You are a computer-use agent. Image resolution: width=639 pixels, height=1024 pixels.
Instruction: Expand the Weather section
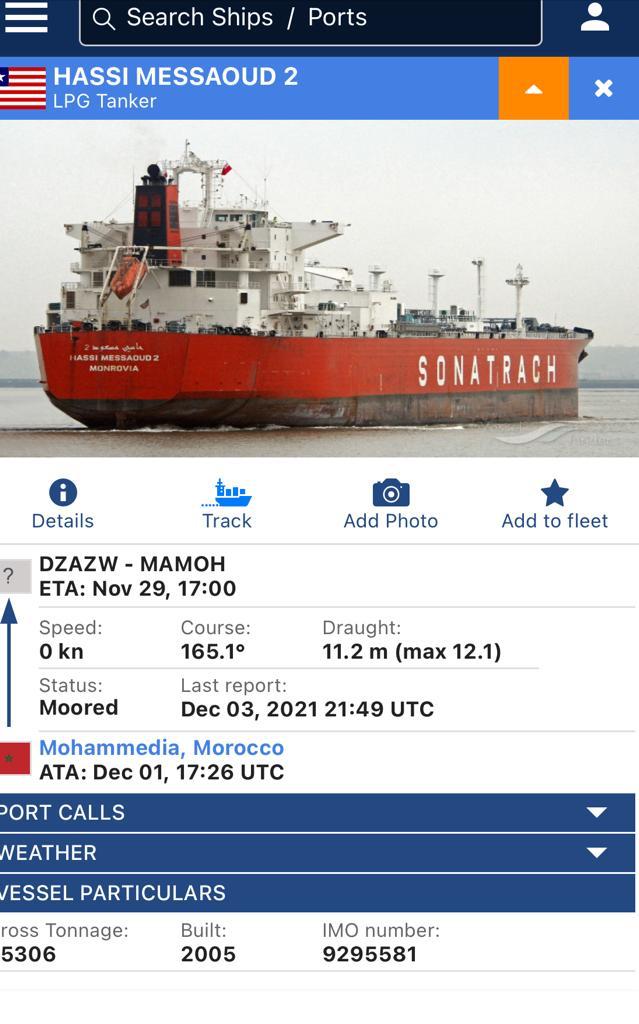click(316, 852)
